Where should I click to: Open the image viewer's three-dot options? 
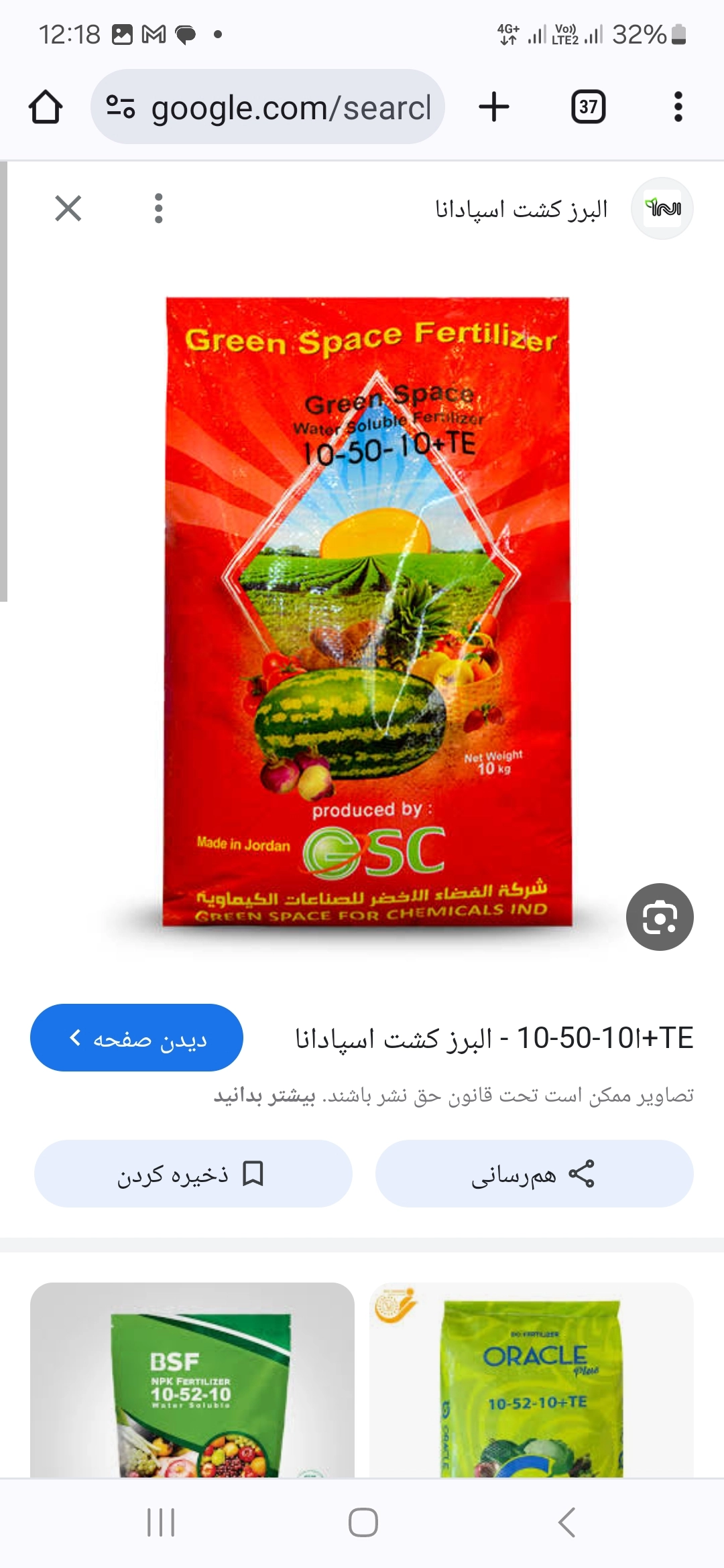tap(159, 208)
